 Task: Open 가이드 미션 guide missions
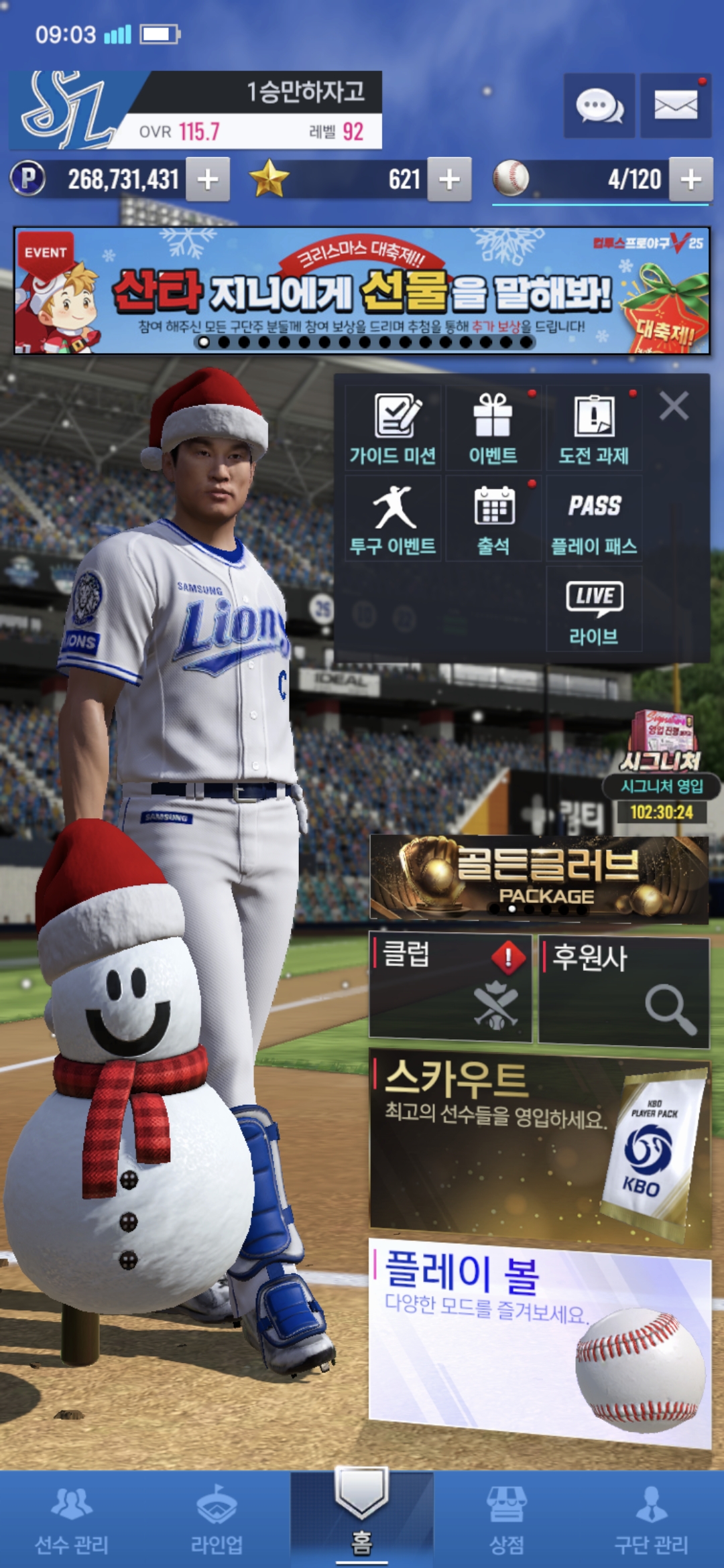[x=393, y=429]
